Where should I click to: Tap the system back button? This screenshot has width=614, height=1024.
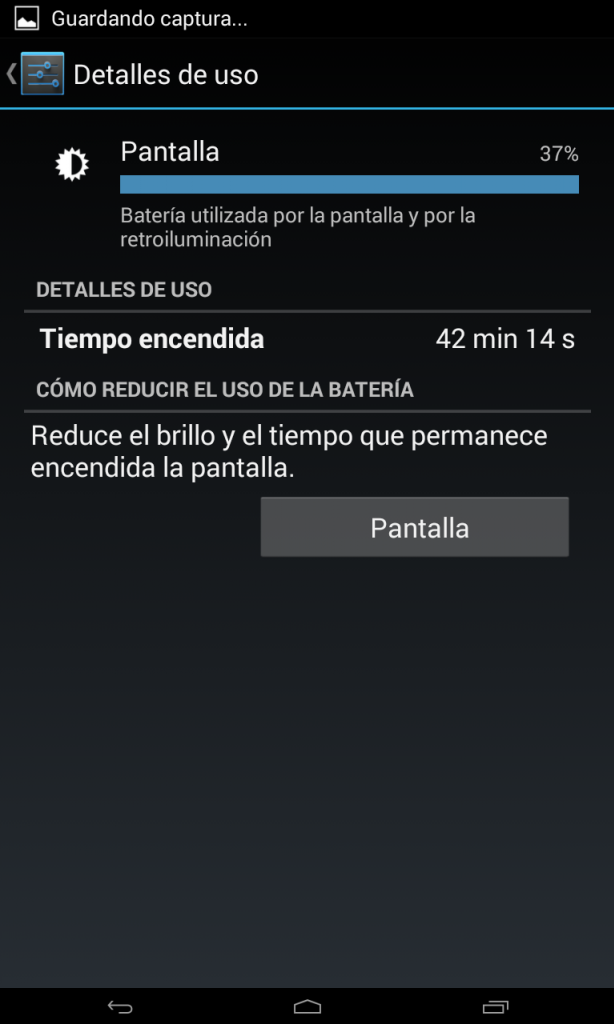pos(120,1006)
